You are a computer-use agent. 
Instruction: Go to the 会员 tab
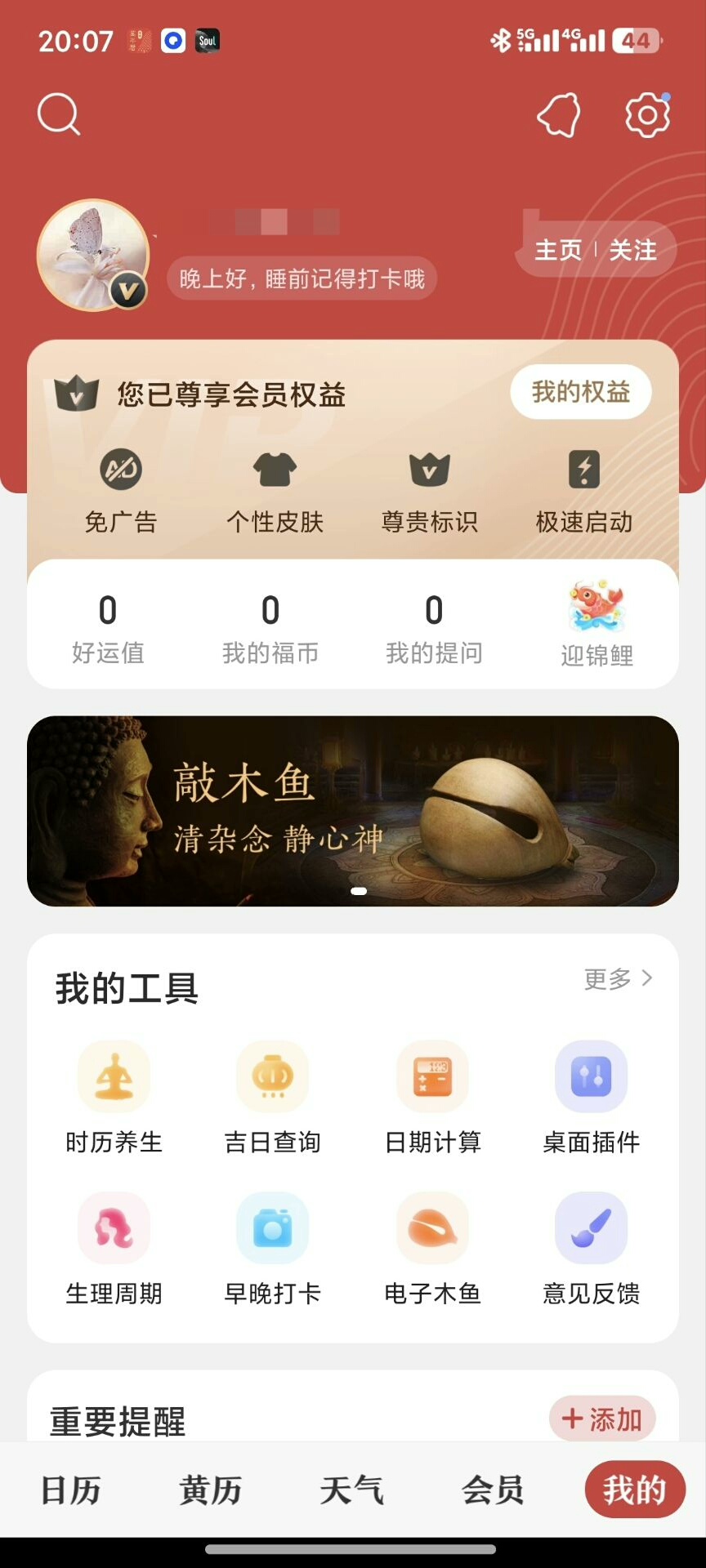click(x=492, y=1490)
